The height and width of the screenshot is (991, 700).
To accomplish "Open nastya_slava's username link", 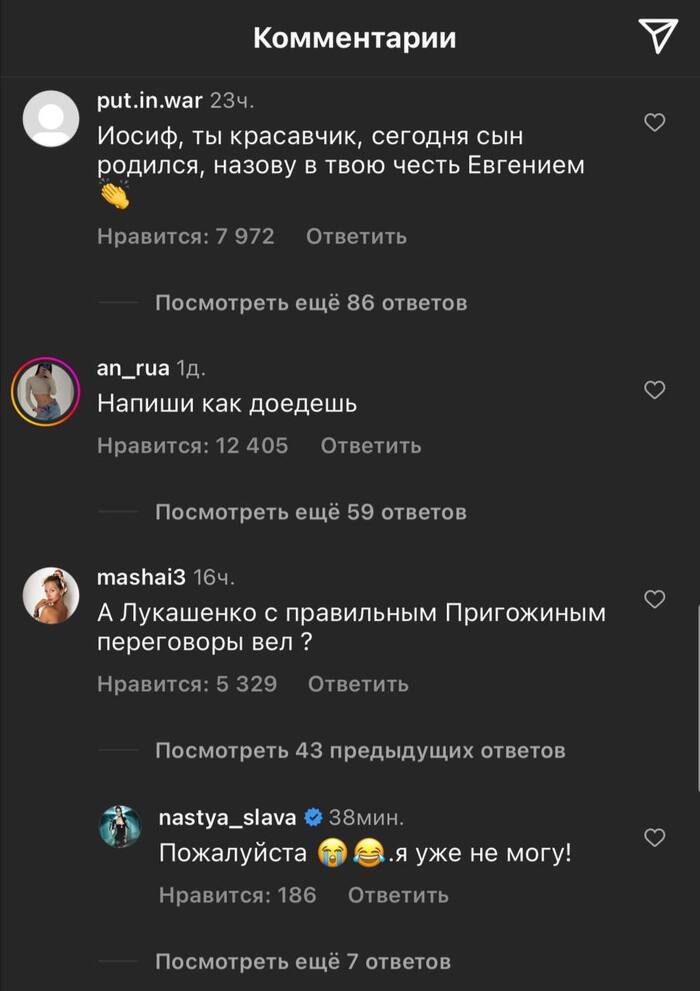I will [227, 817].
